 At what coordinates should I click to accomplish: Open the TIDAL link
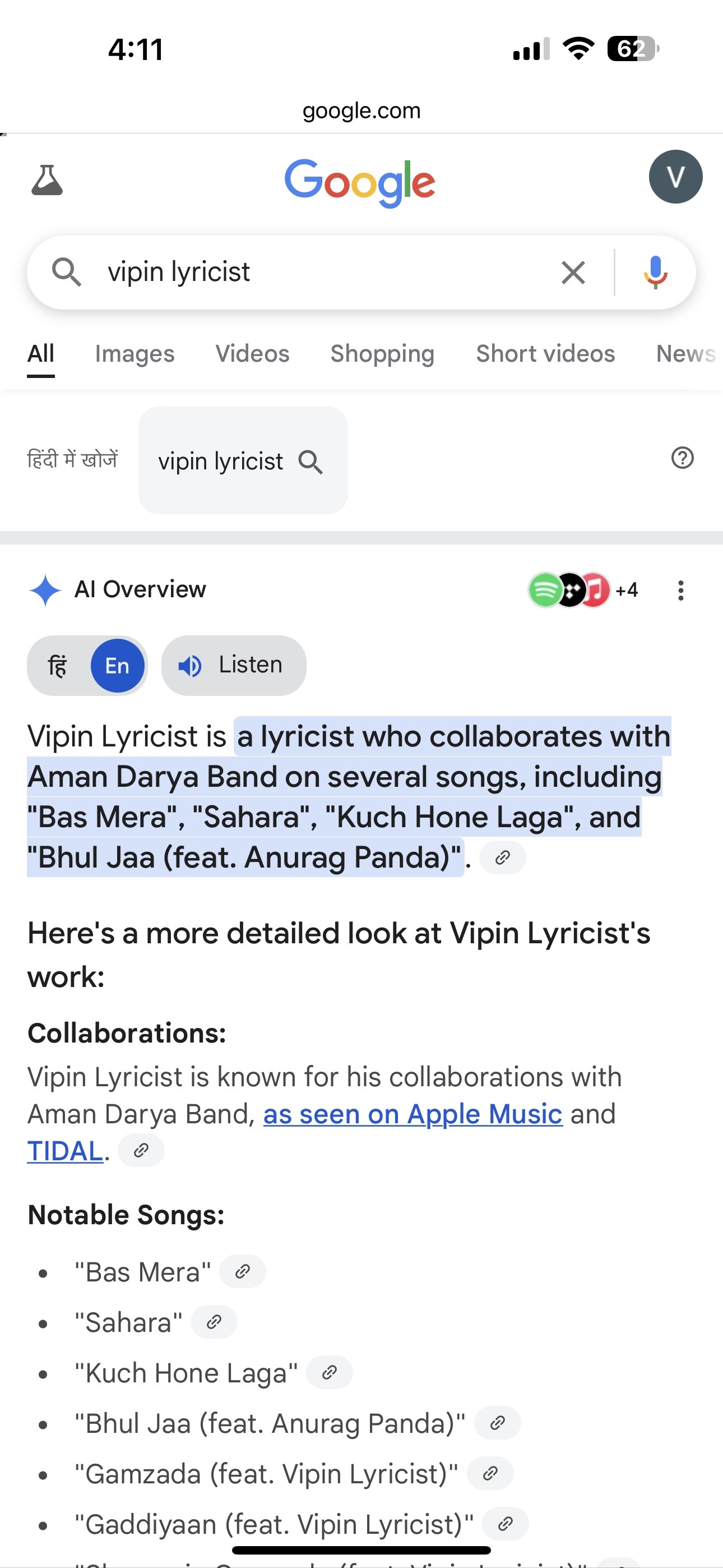(x=65, y=1151)
